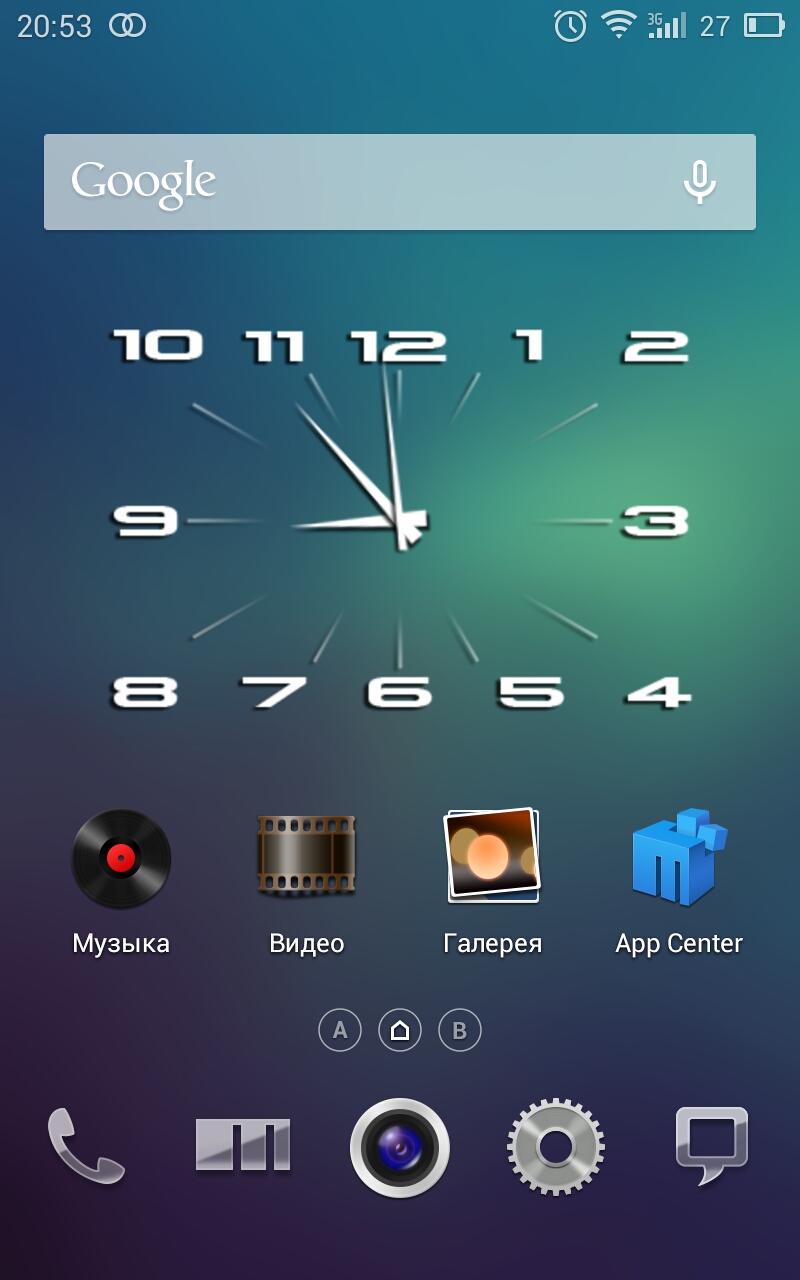Open the phone dialer in the dock
This screenshot has width=800, height=1280.
point(86,1146)
